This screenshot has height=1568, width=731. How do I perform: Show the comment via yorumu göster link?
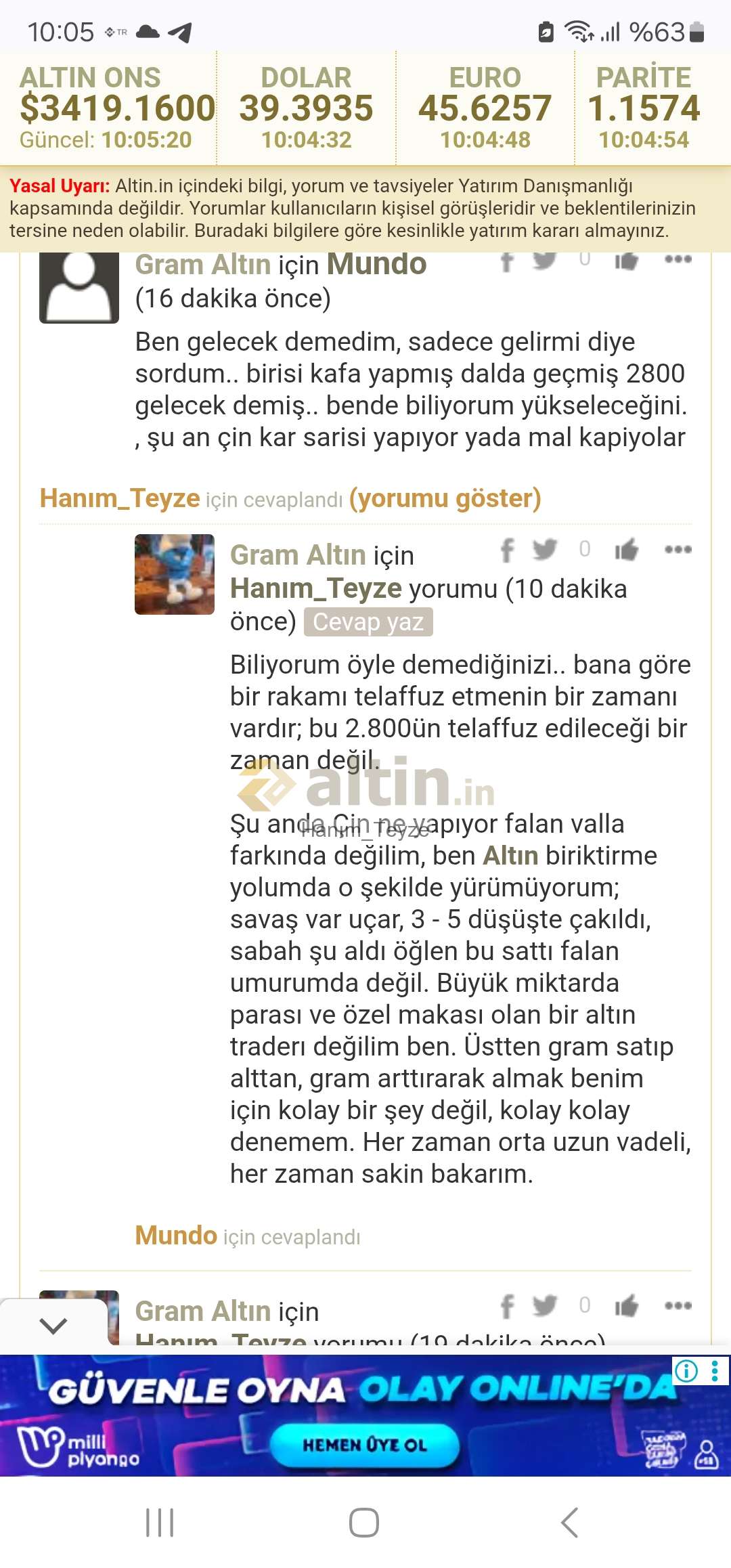(445, 498)
